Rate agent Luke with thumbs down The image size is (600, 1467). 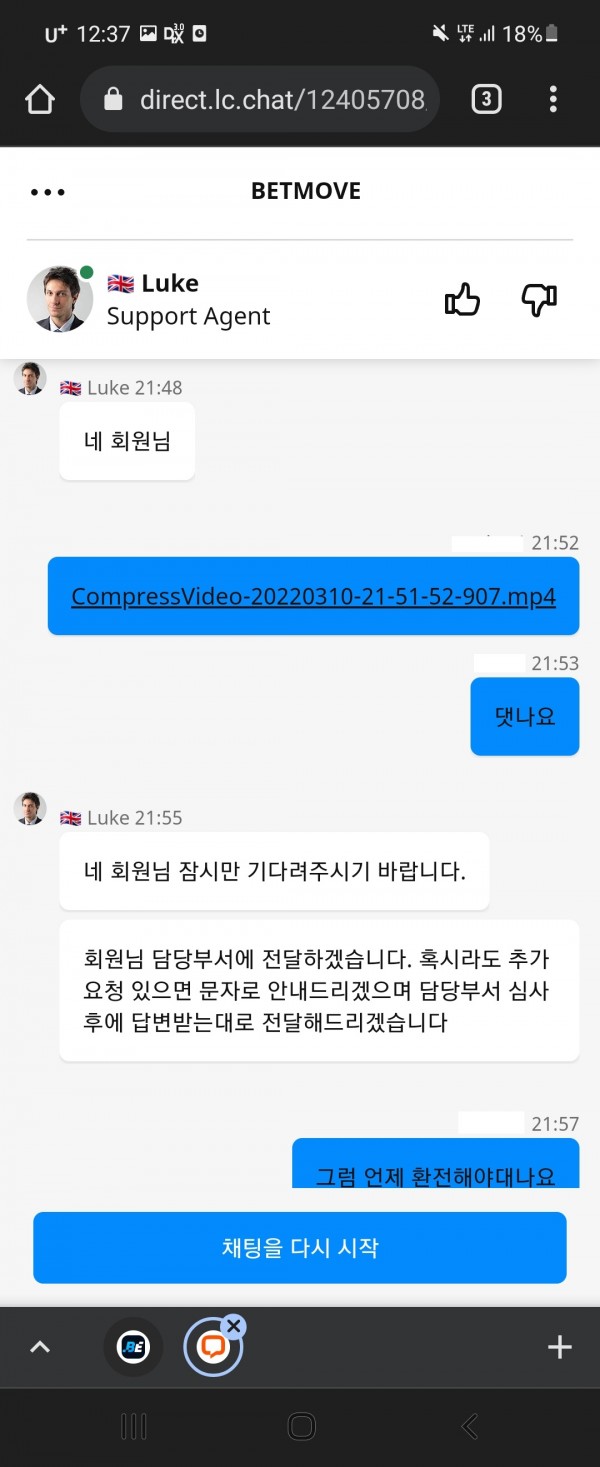[539, 299]
